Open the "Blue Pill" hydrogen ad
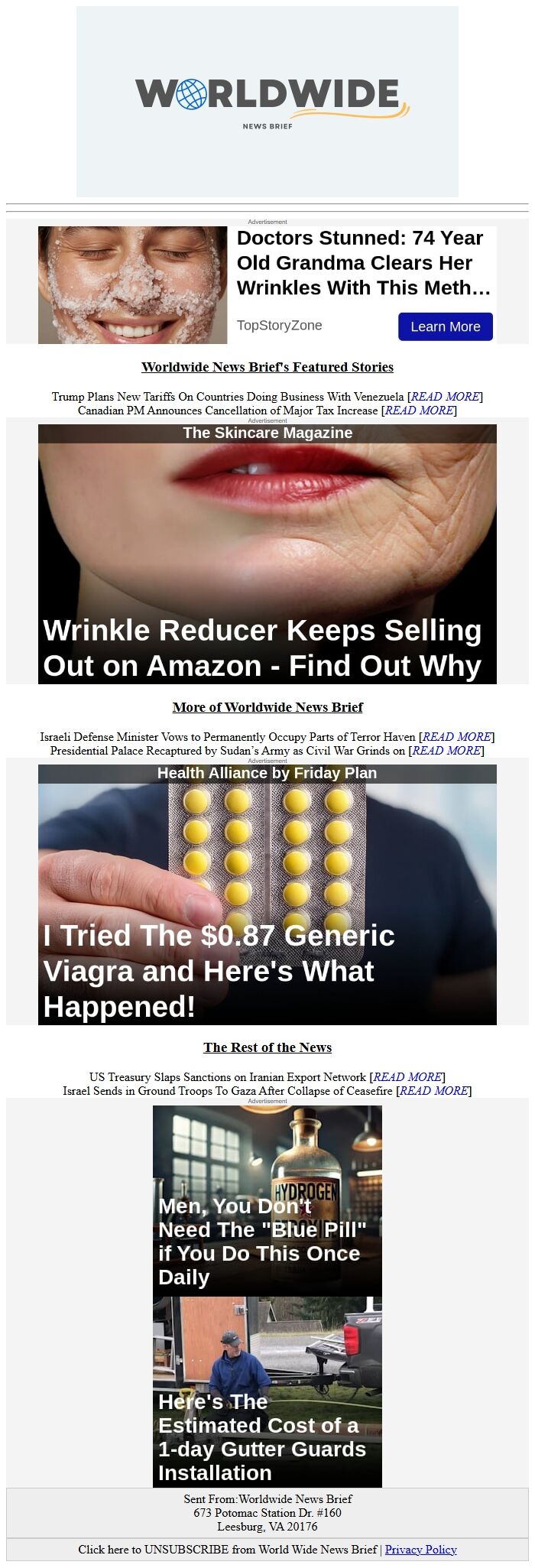Image resolution: width=535 pixels, height=1568 pixels. 267,1201
